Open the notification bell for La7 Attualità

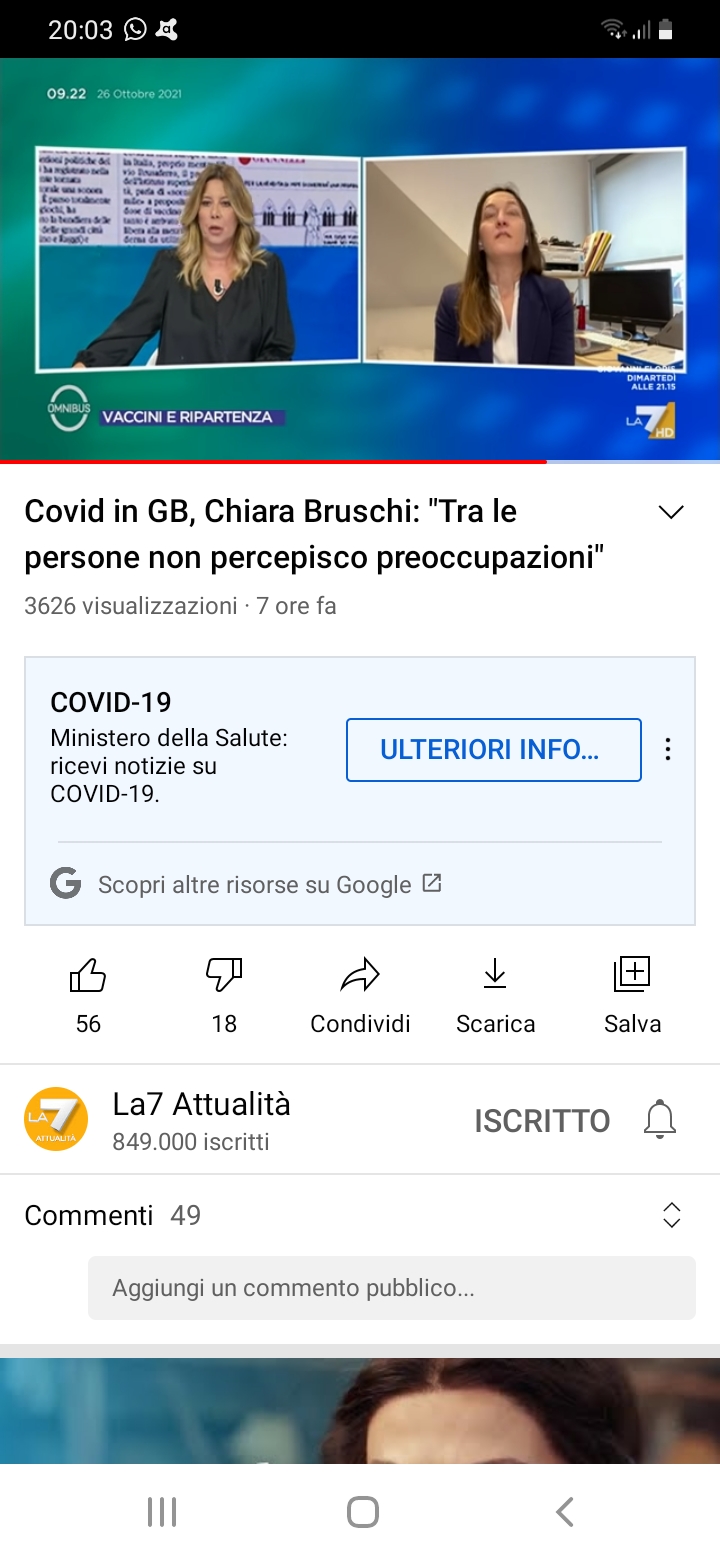click(x=660, y=1120)
